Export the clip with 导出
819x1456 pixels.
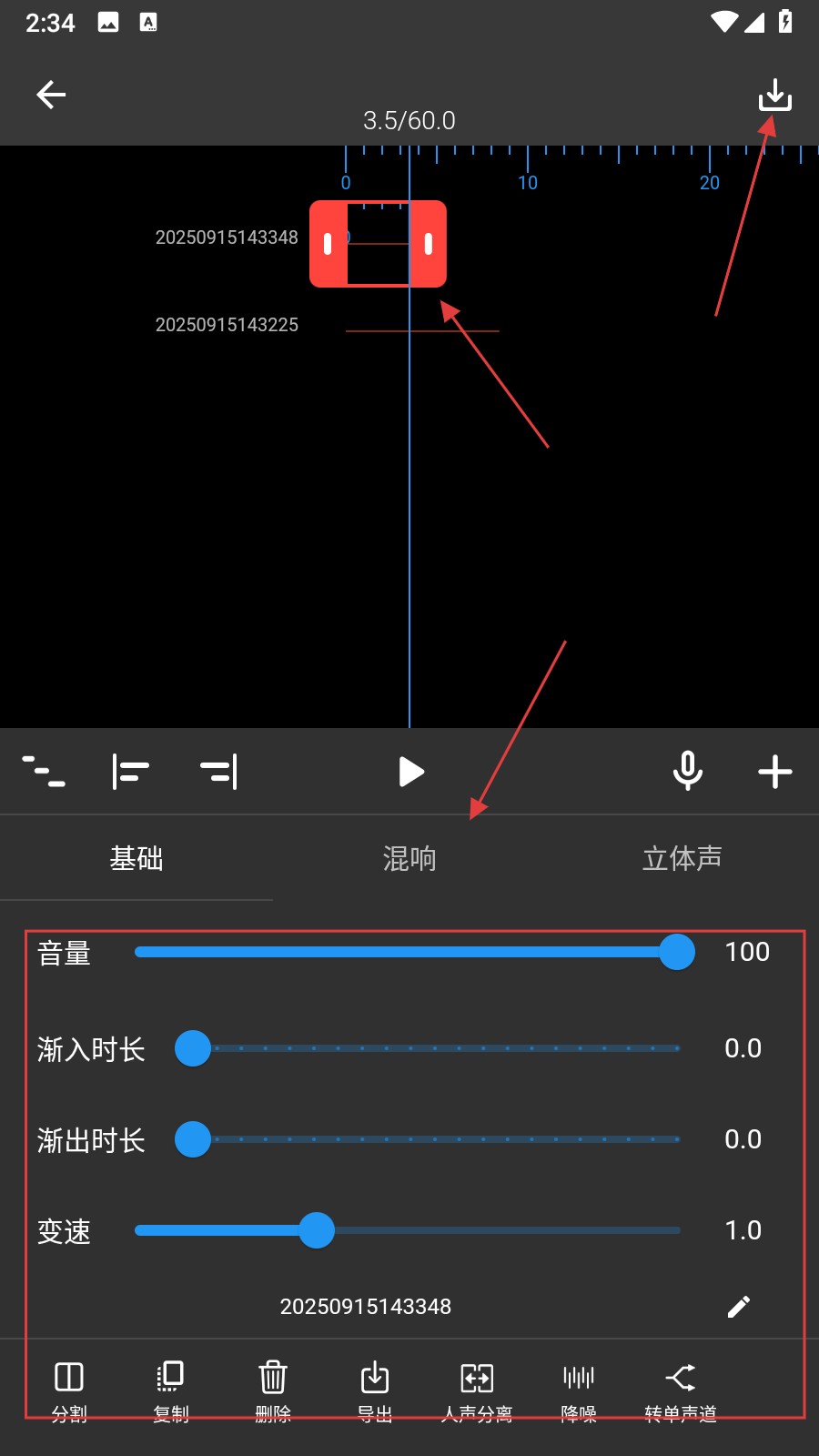point(375,1390)
